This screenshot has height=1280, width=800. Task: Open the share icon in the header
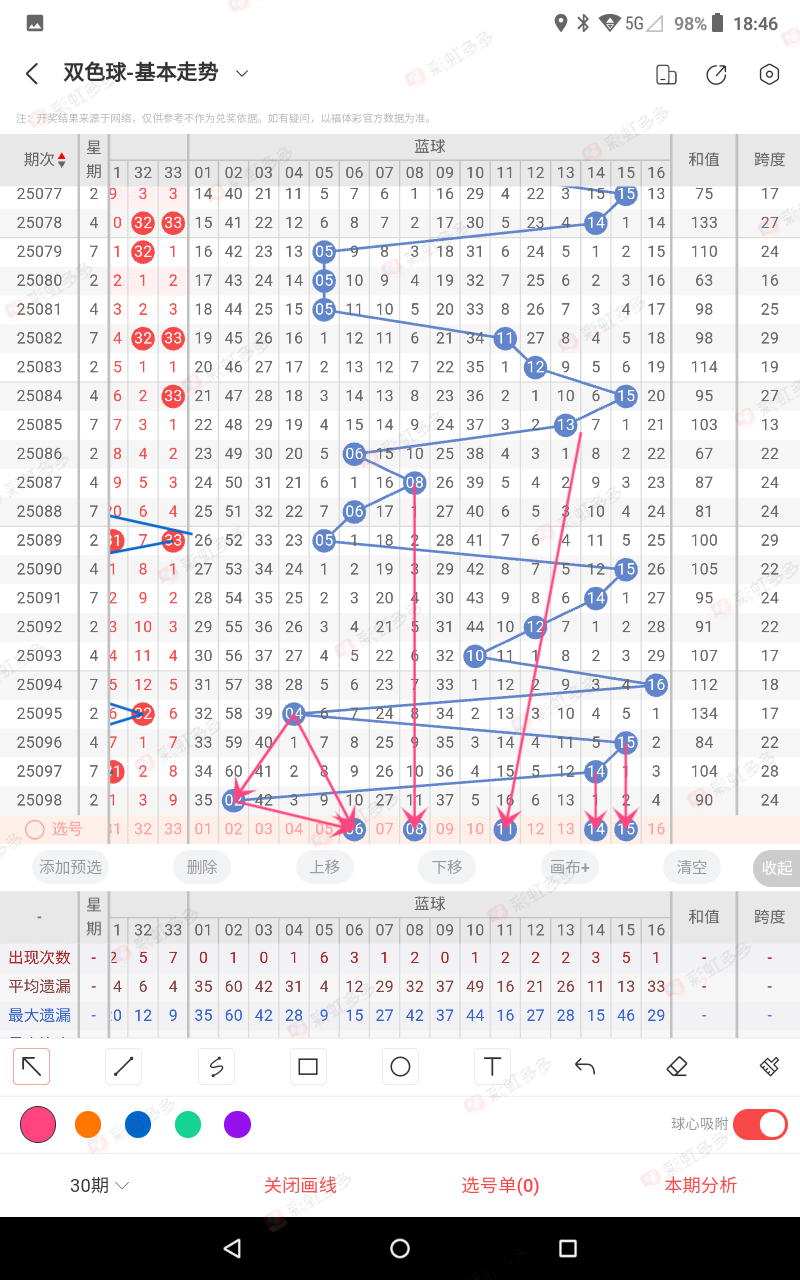716,74
